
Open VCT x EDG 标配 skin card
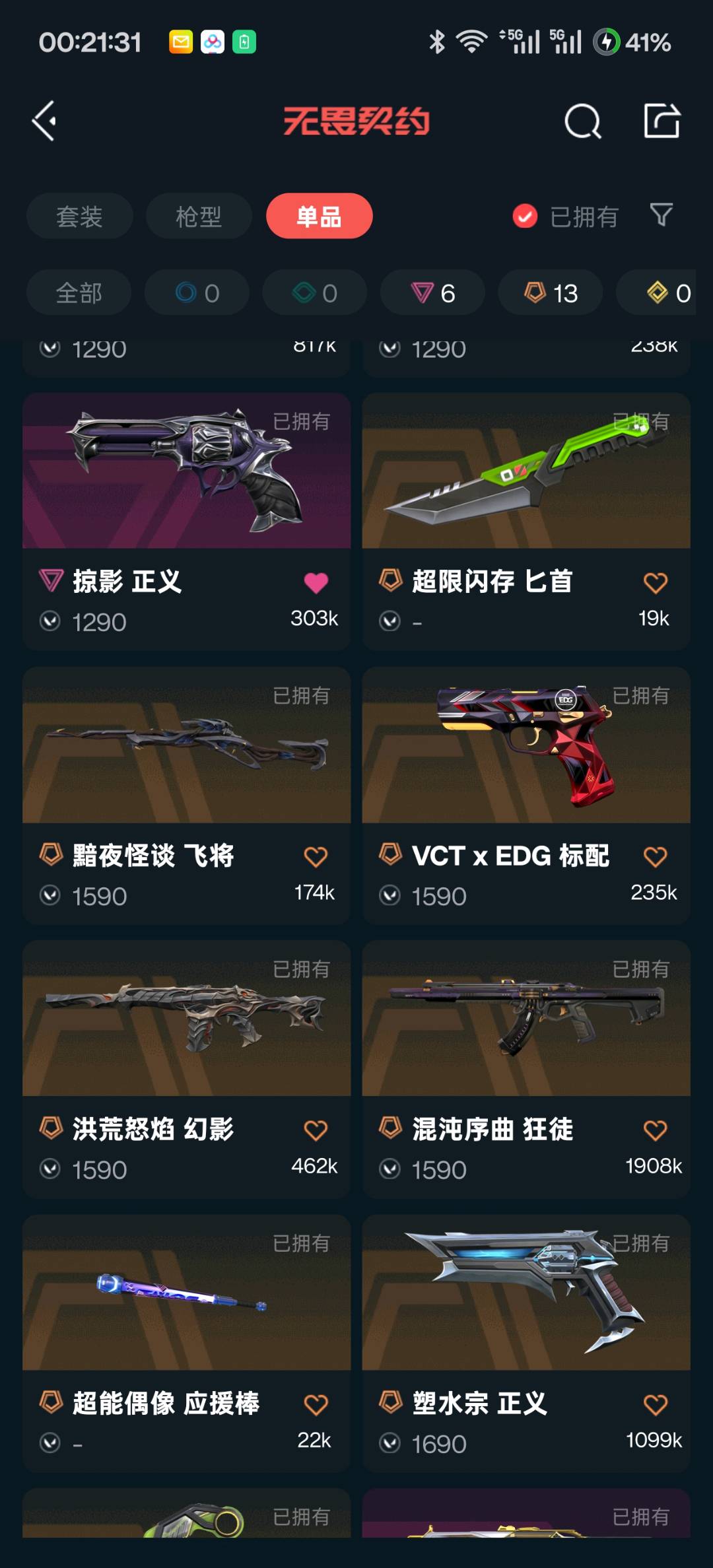526,745
